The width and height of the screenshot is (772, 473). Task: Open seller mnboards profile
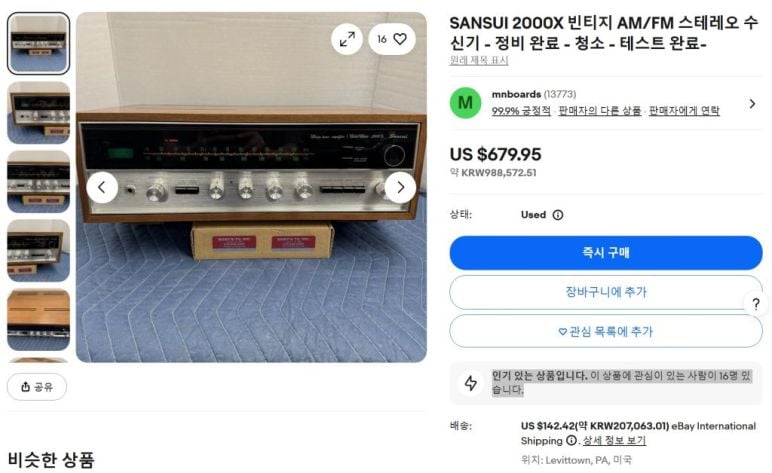(514, 94)
